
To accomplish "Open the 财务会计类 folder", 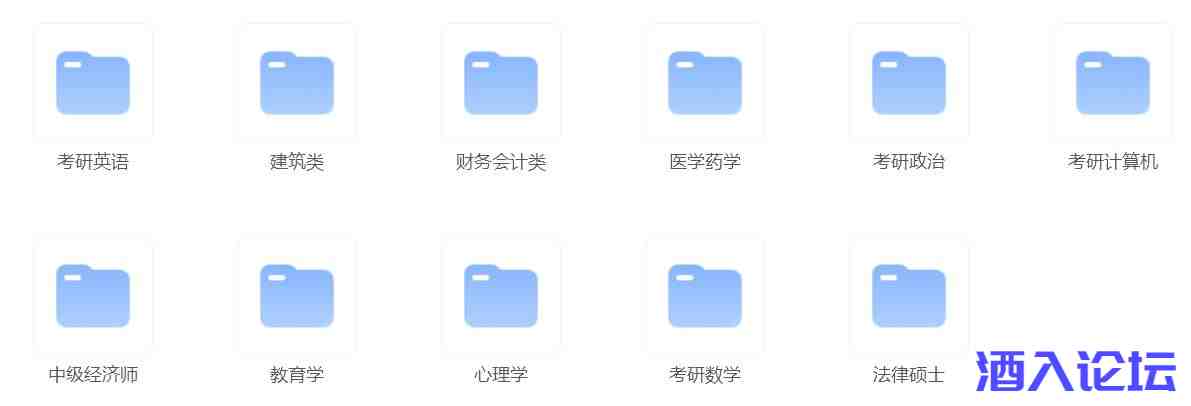I will tap(501, 83).
